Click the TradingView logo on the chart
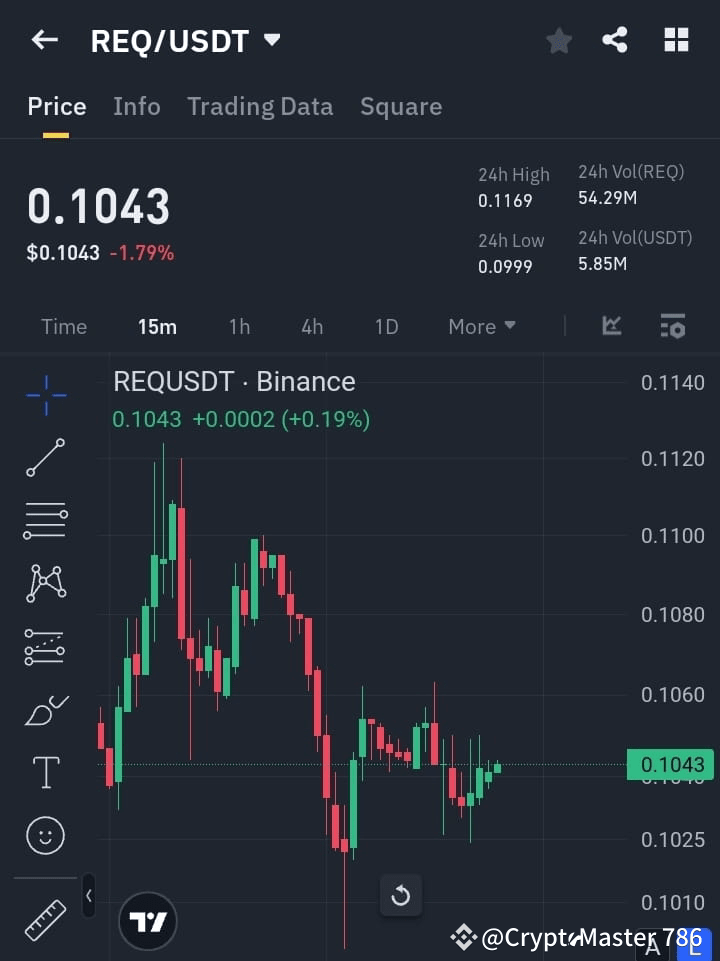 point(148,920)
